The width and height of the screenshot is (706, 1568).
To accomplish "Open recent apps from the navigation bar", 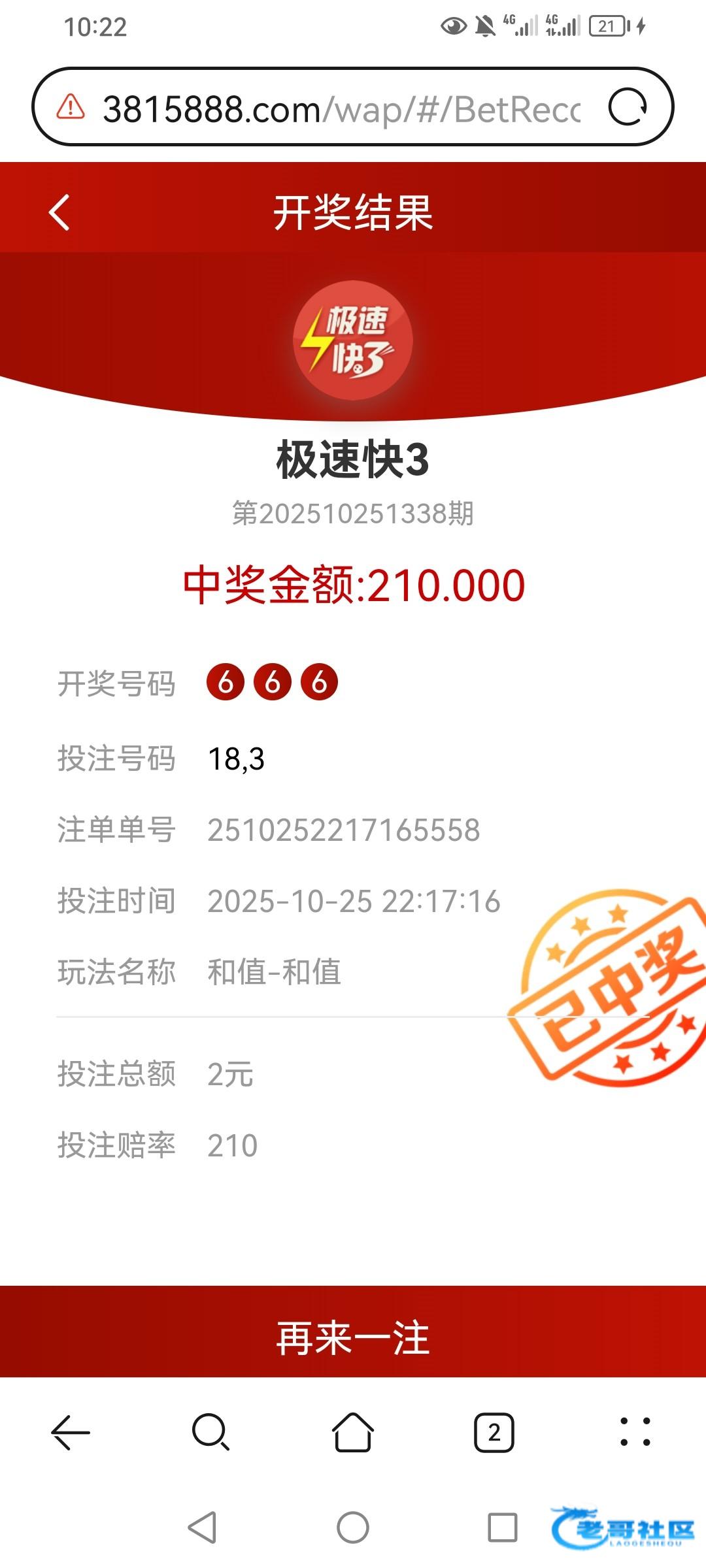I will (x=503, y=1527).
